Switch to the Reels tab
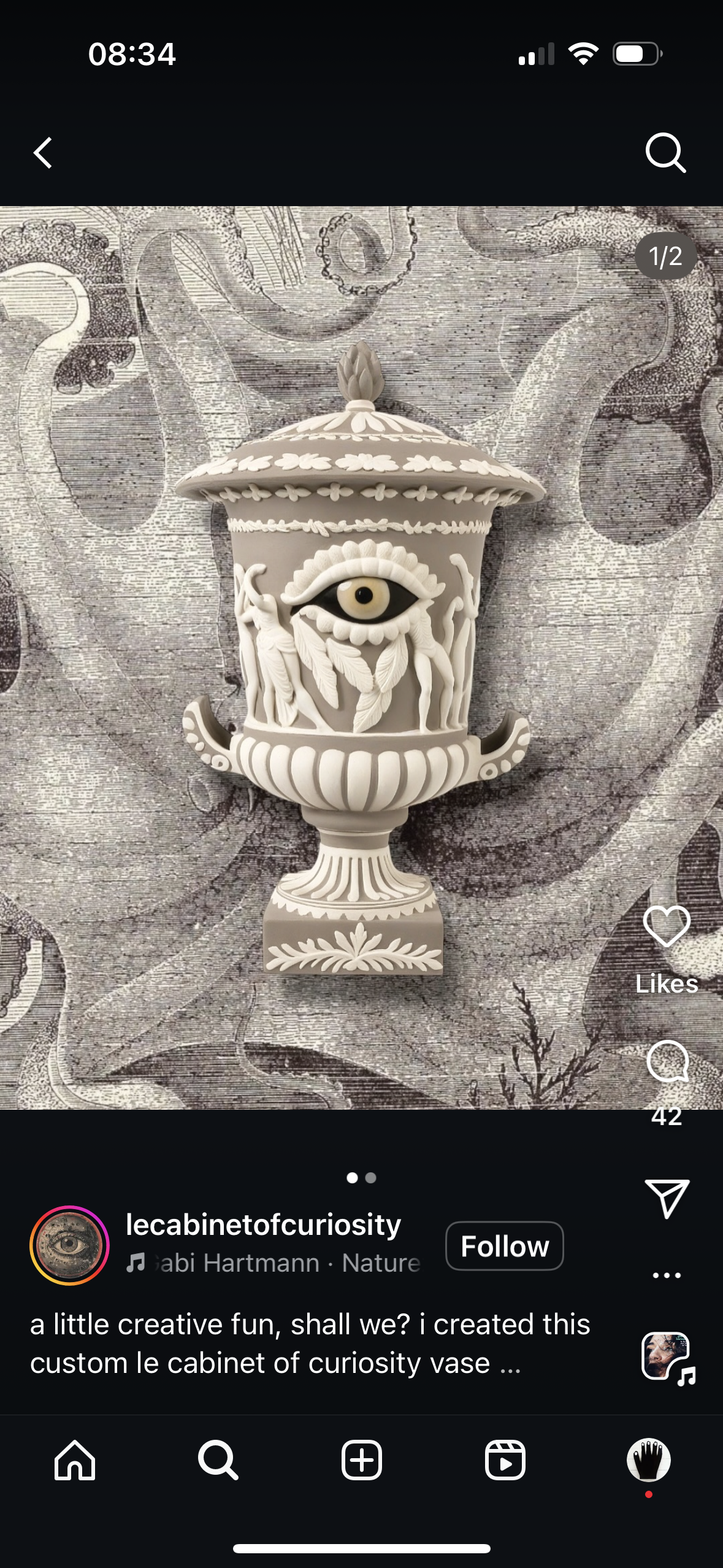723x1568 pixels. (x=505, y=1461)
